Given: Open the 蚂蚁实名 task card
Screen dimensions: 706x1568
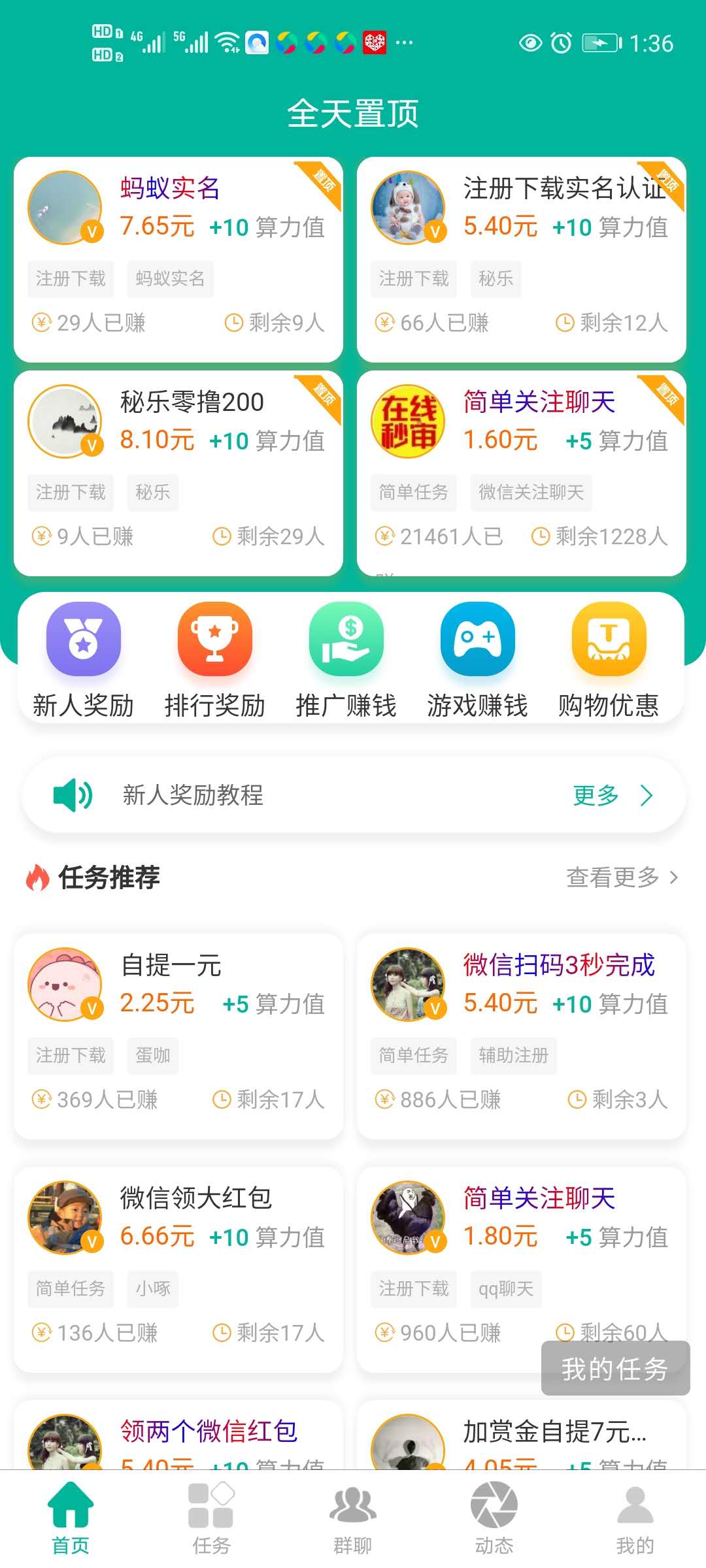Looking at the screenshot, I should tap(178, 259).
